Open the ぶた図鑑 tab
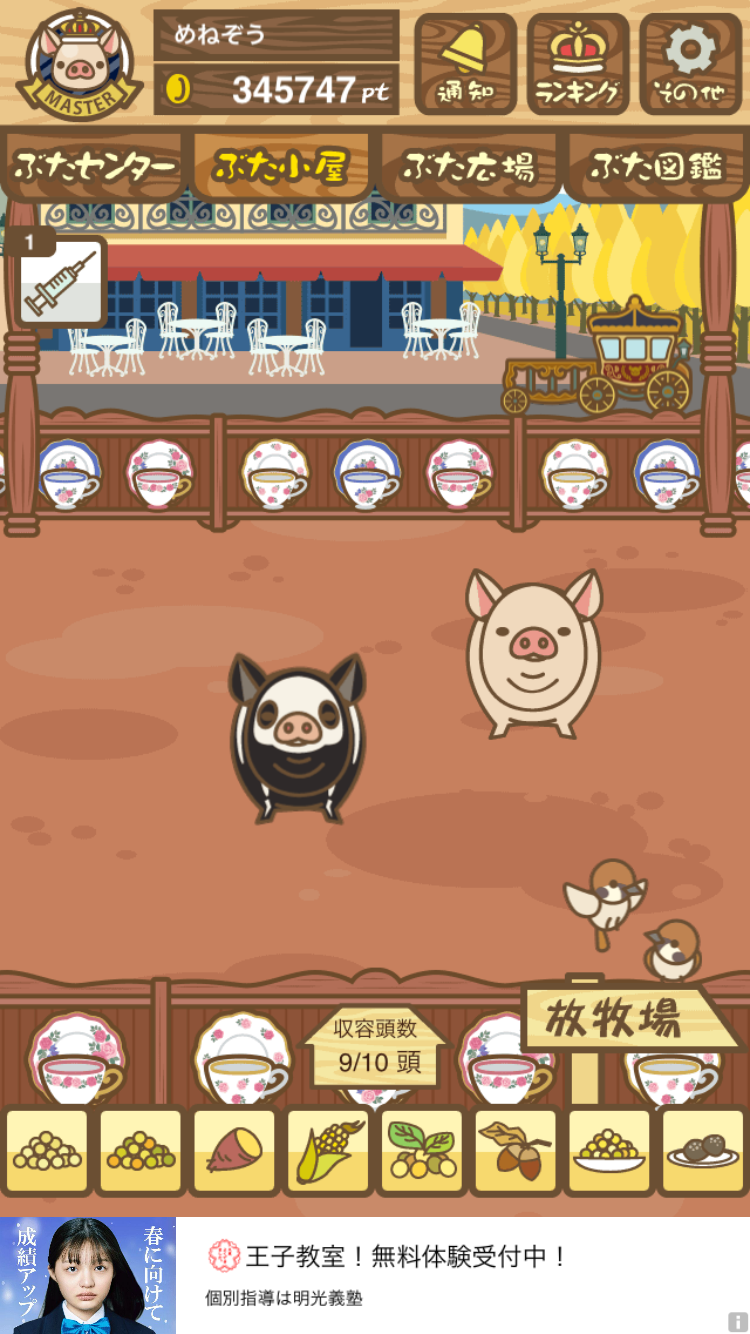 coord(656,167)
